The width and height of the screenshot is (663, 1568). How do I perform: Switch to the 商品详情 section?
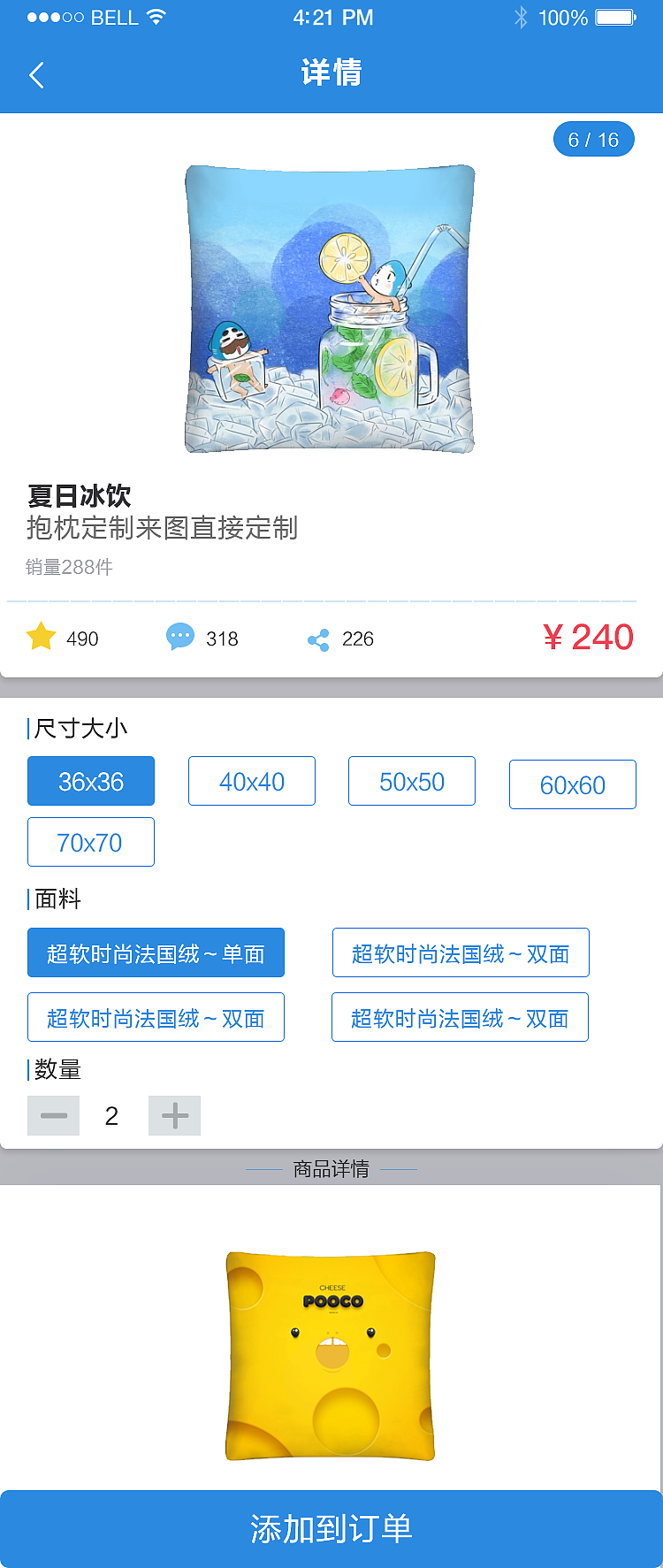pos(331,1169)
